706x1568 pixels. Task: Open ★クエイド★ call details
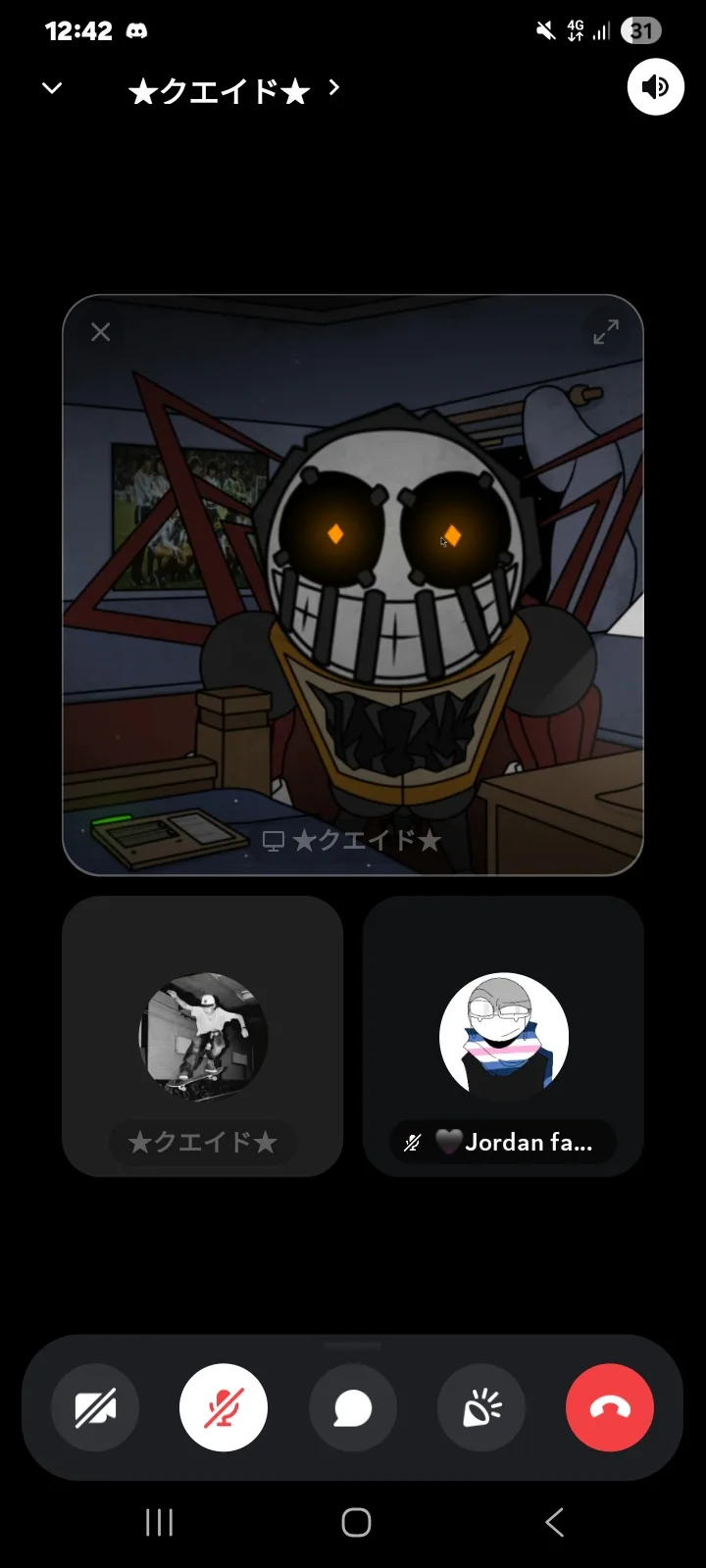point(233,90)
